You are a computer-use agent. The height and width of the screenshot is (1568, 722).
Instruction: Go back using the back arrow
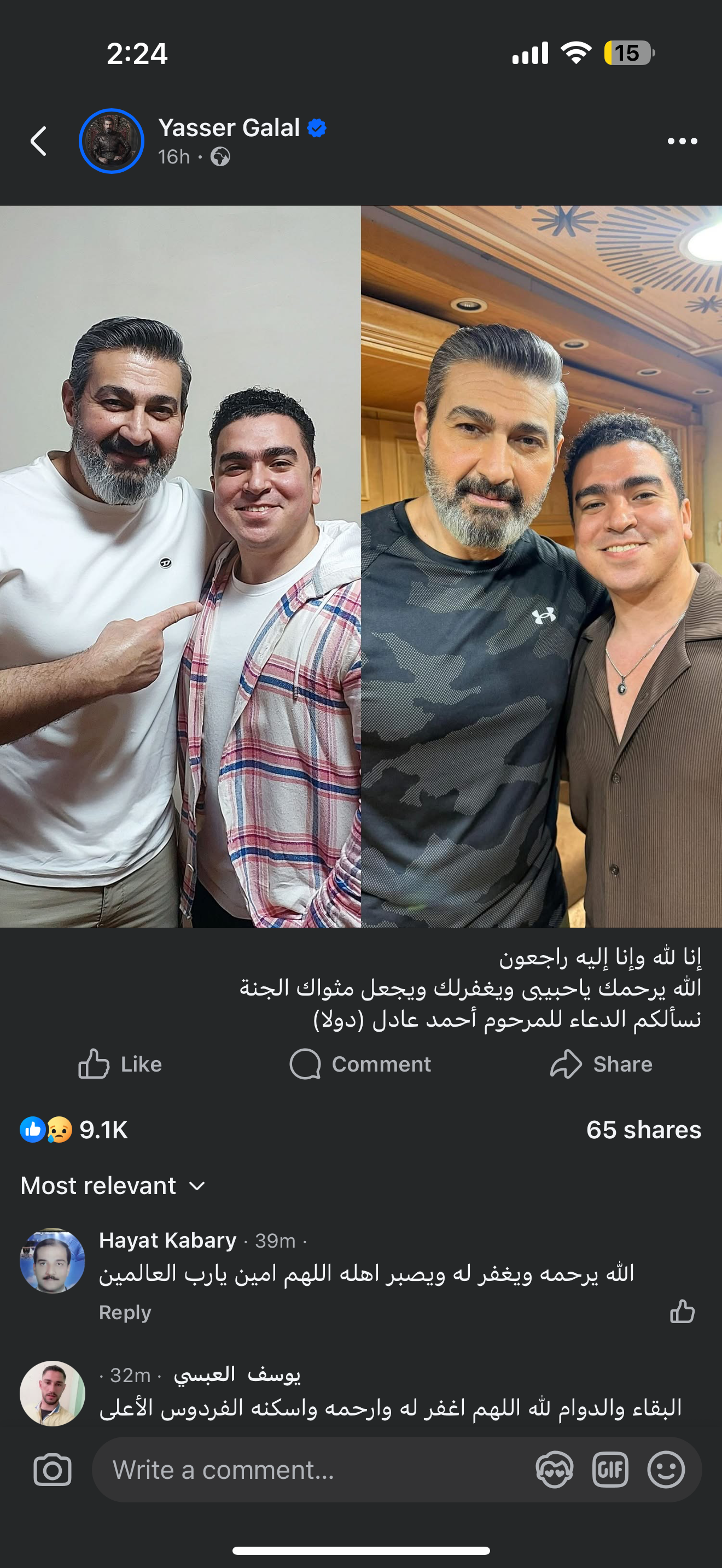click(x=38, y=141)
